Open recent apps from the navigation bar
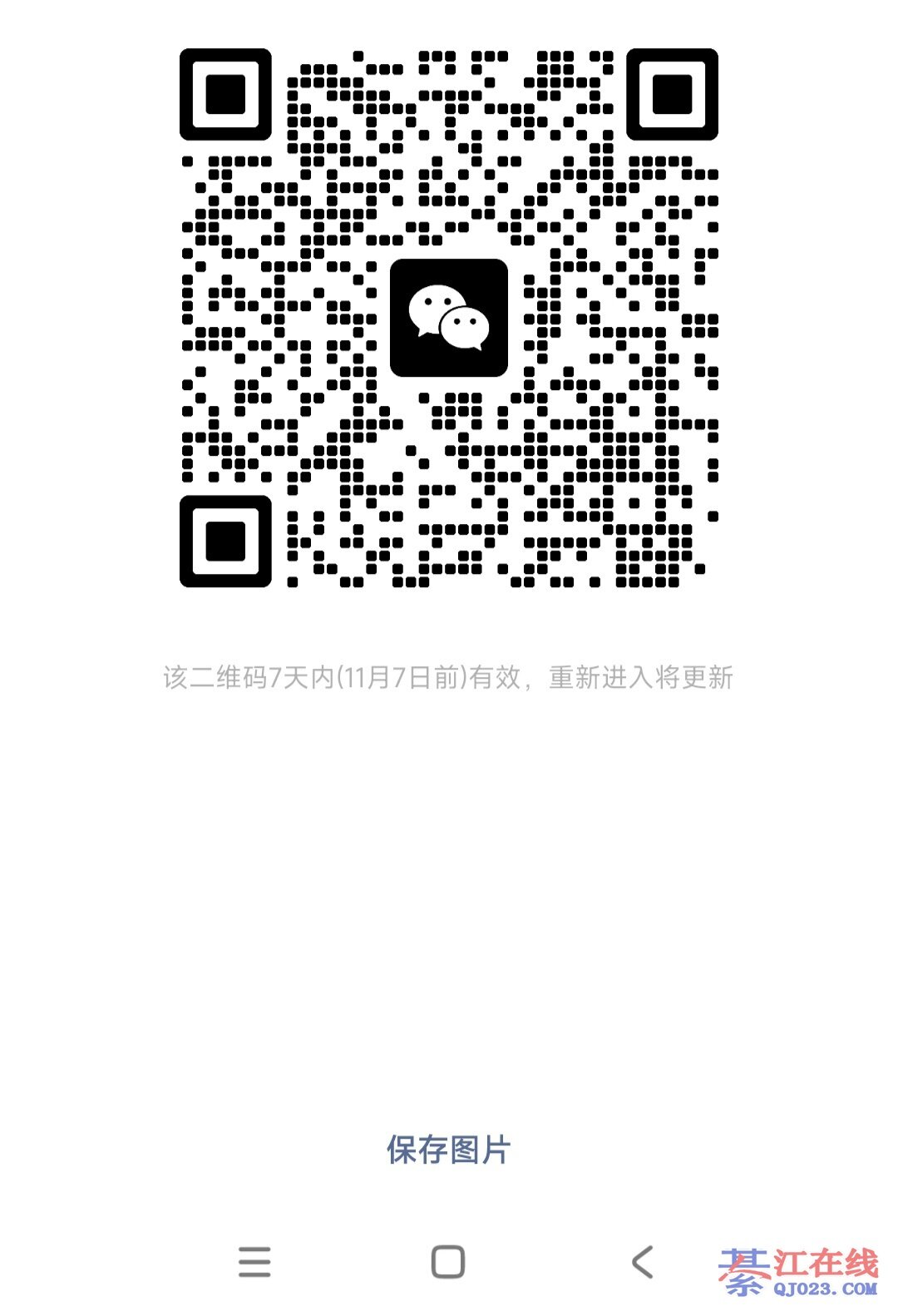This screenshot has width=898, height=1316. (254, 1262)
